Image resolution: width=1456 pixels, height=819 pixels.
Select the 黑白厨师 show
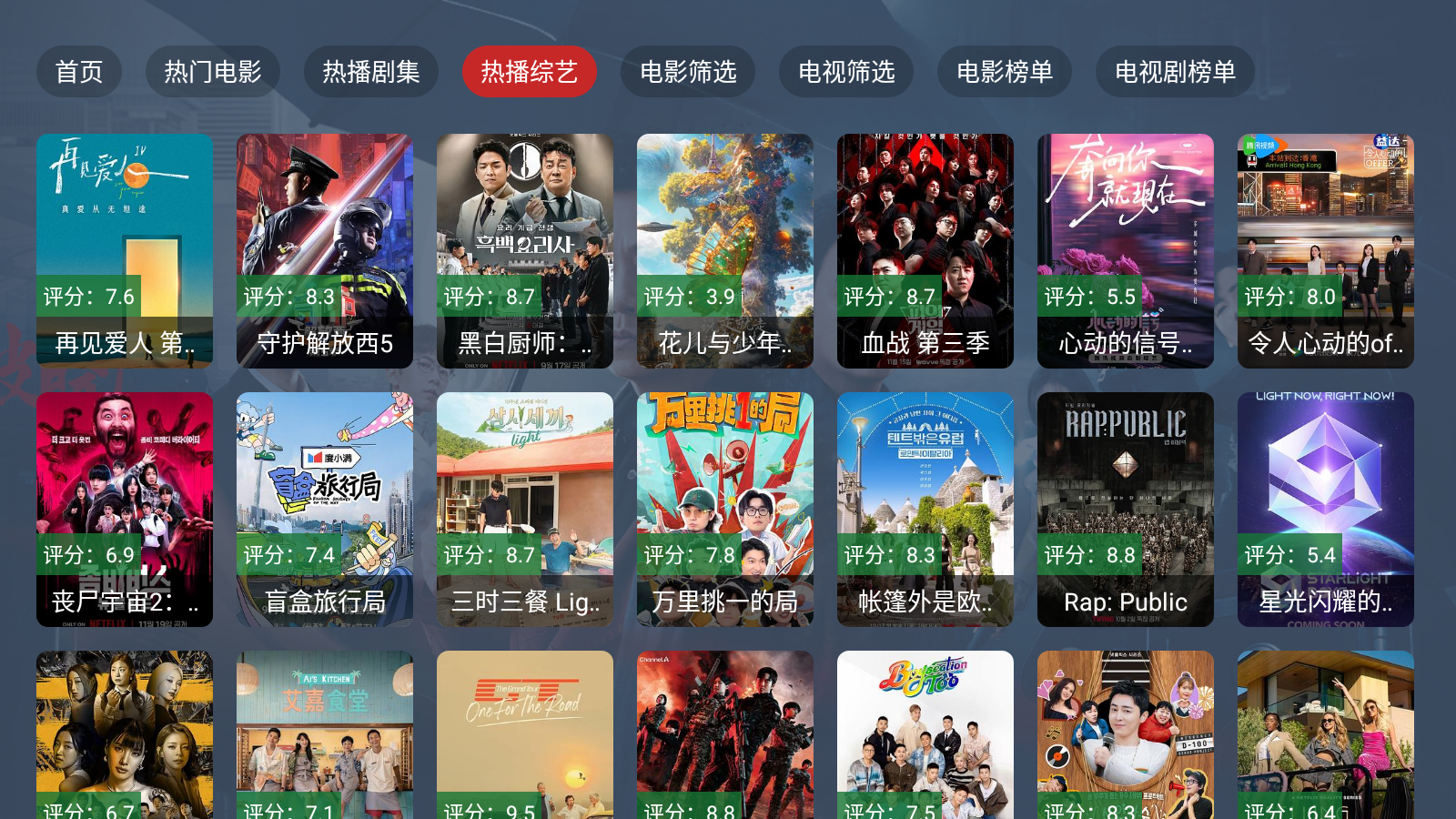525,250
